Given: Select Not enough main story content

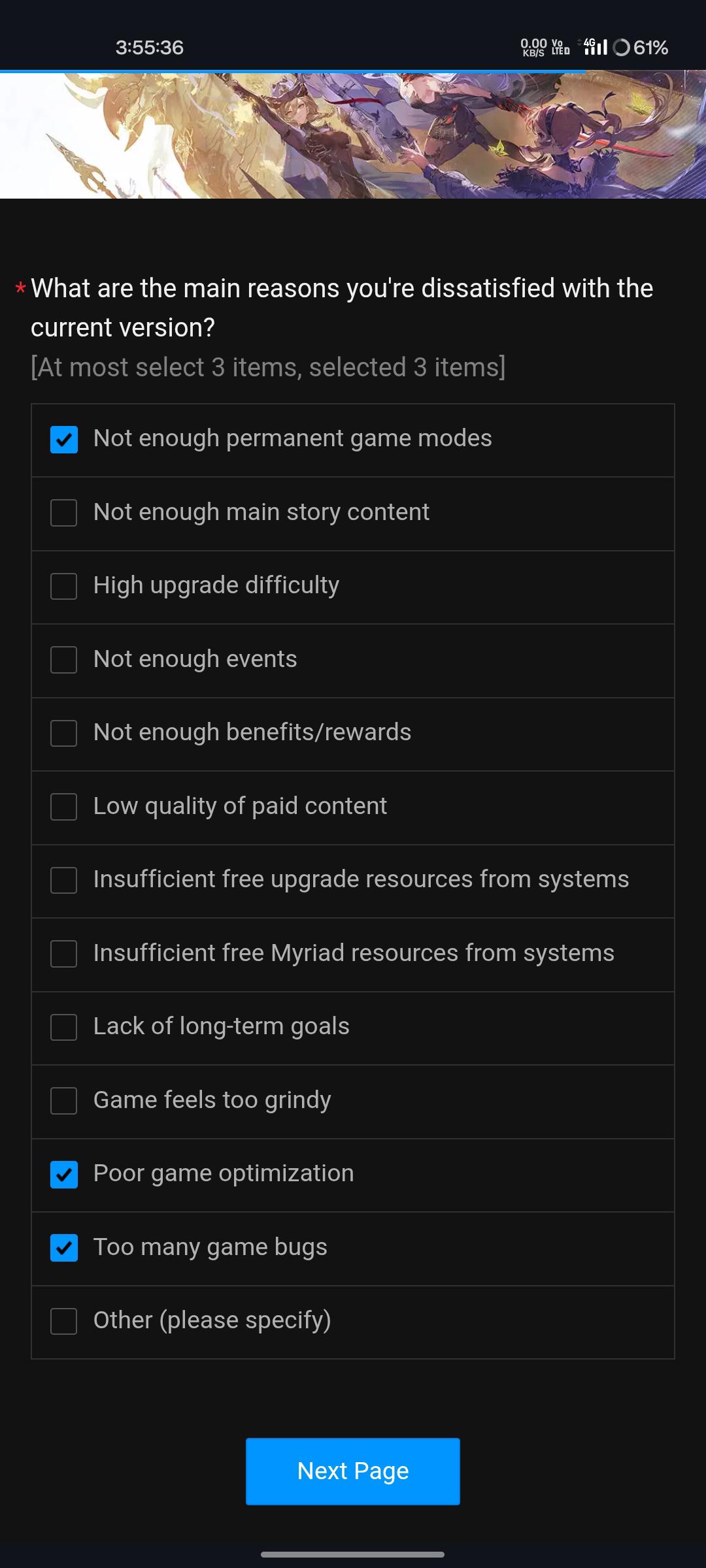Looking at the screenshot, I should (x=64, y=513).
